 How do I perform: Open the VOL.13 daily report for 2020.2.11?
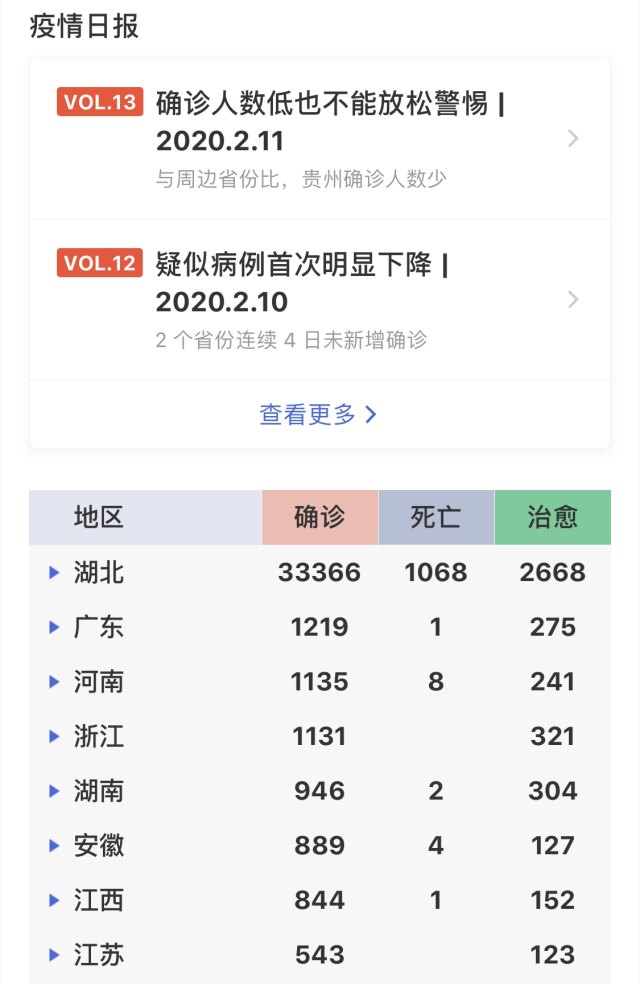point(320,138)
